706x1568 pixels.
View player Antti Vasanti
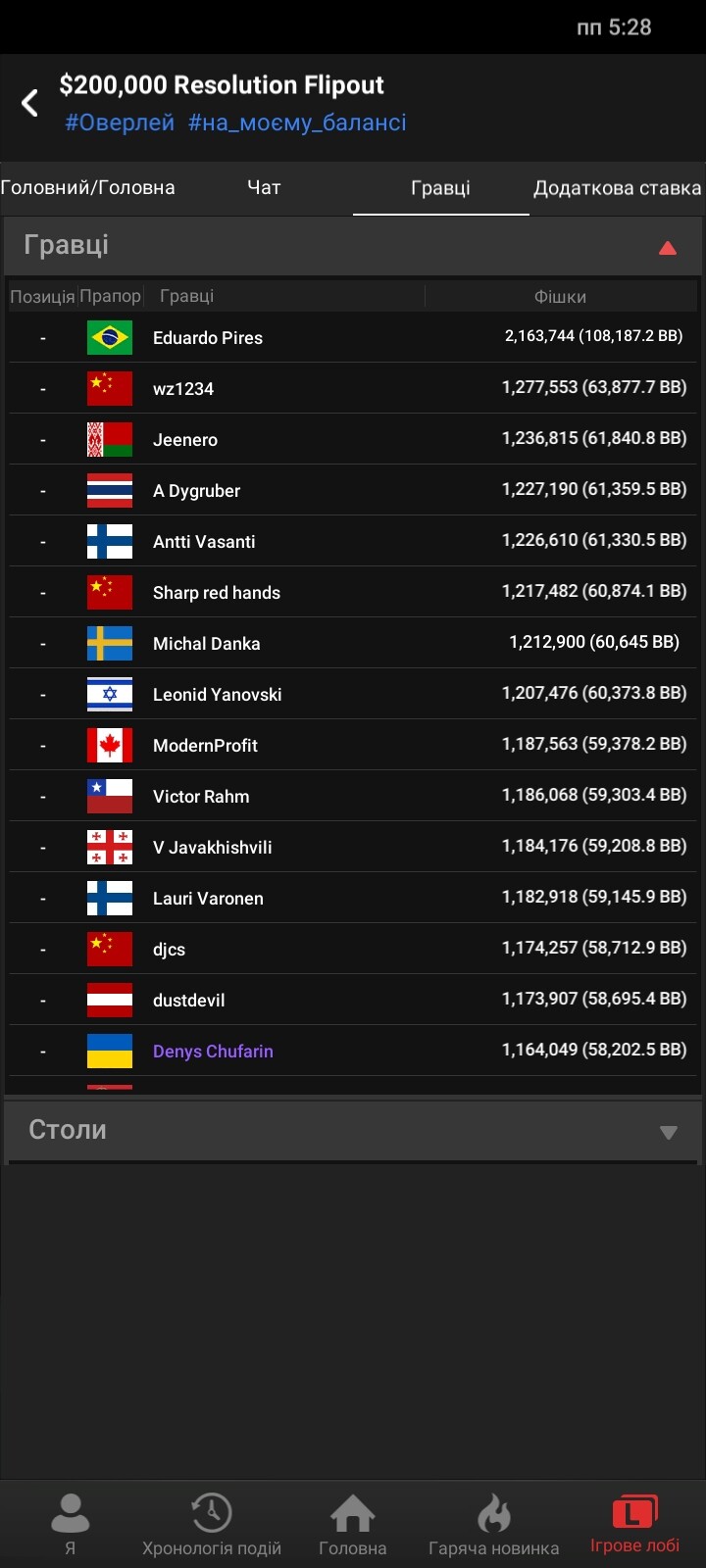(x=204, y=542)
